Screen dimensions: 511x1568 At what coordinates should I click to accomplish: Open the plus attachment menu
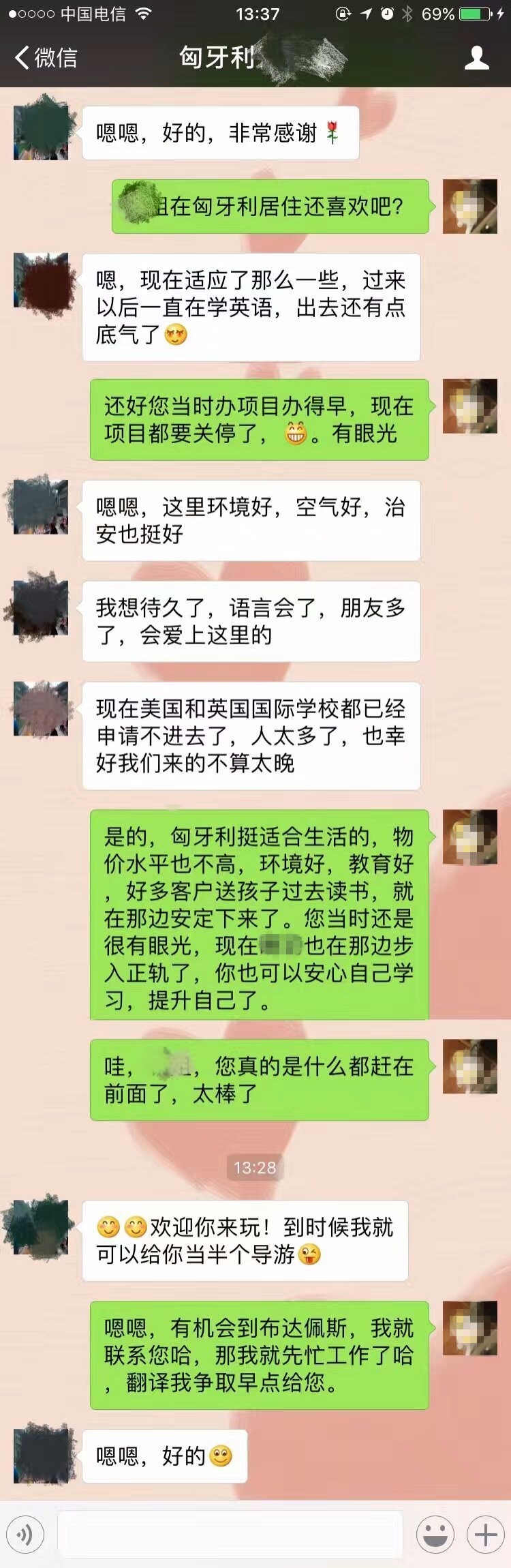[x=485, y=1535]
